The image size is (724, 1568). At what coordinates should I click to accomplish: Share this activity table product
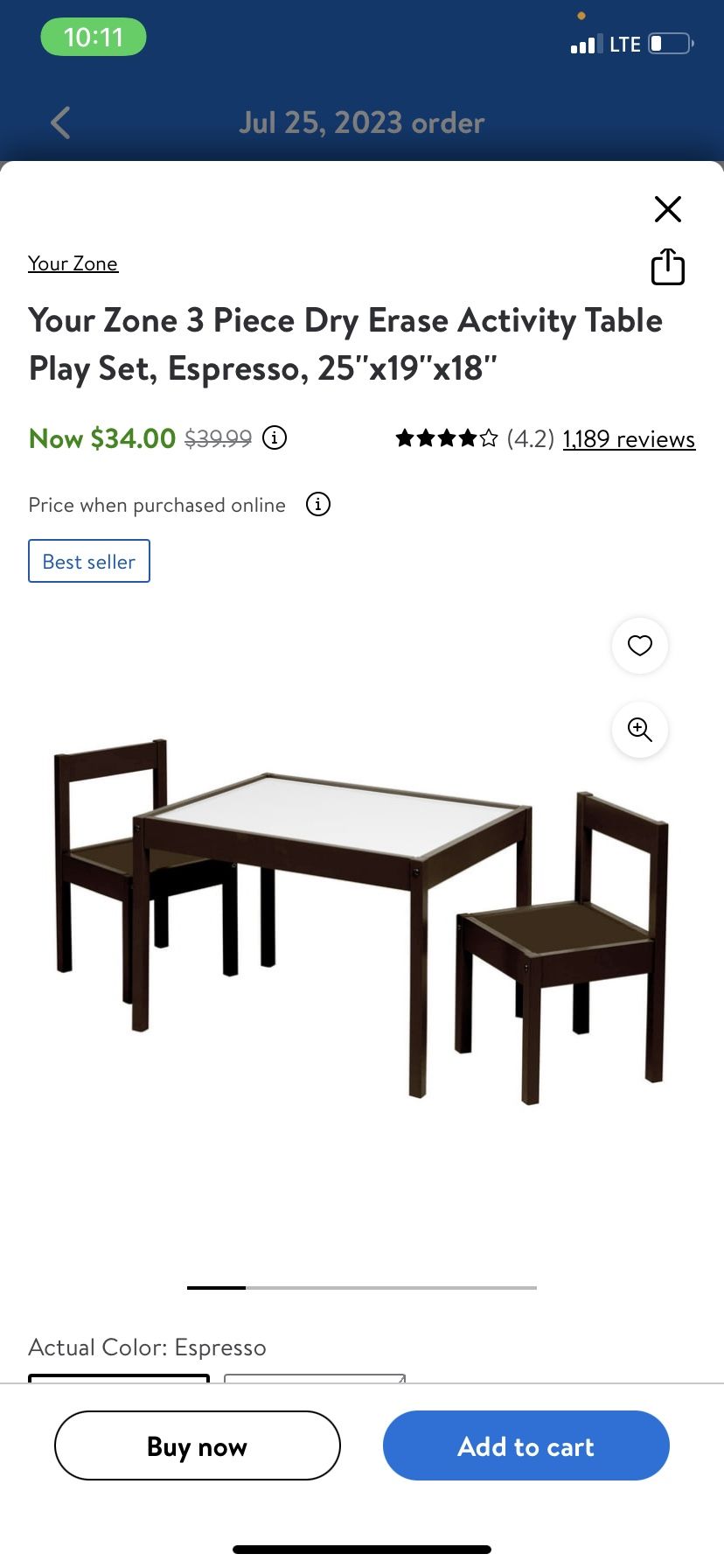point(667,267)
